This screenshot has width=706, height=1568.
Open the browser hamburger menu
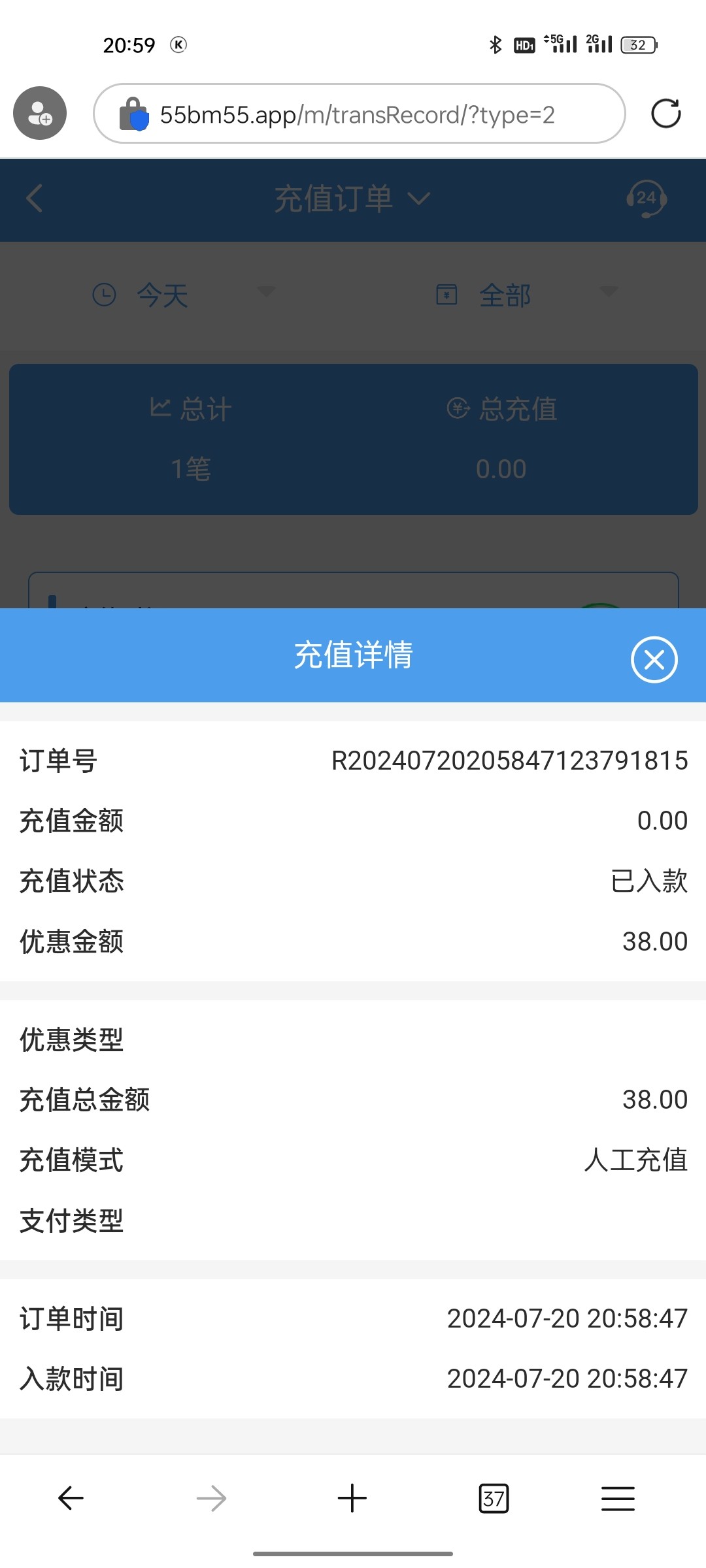[618, 1498]
